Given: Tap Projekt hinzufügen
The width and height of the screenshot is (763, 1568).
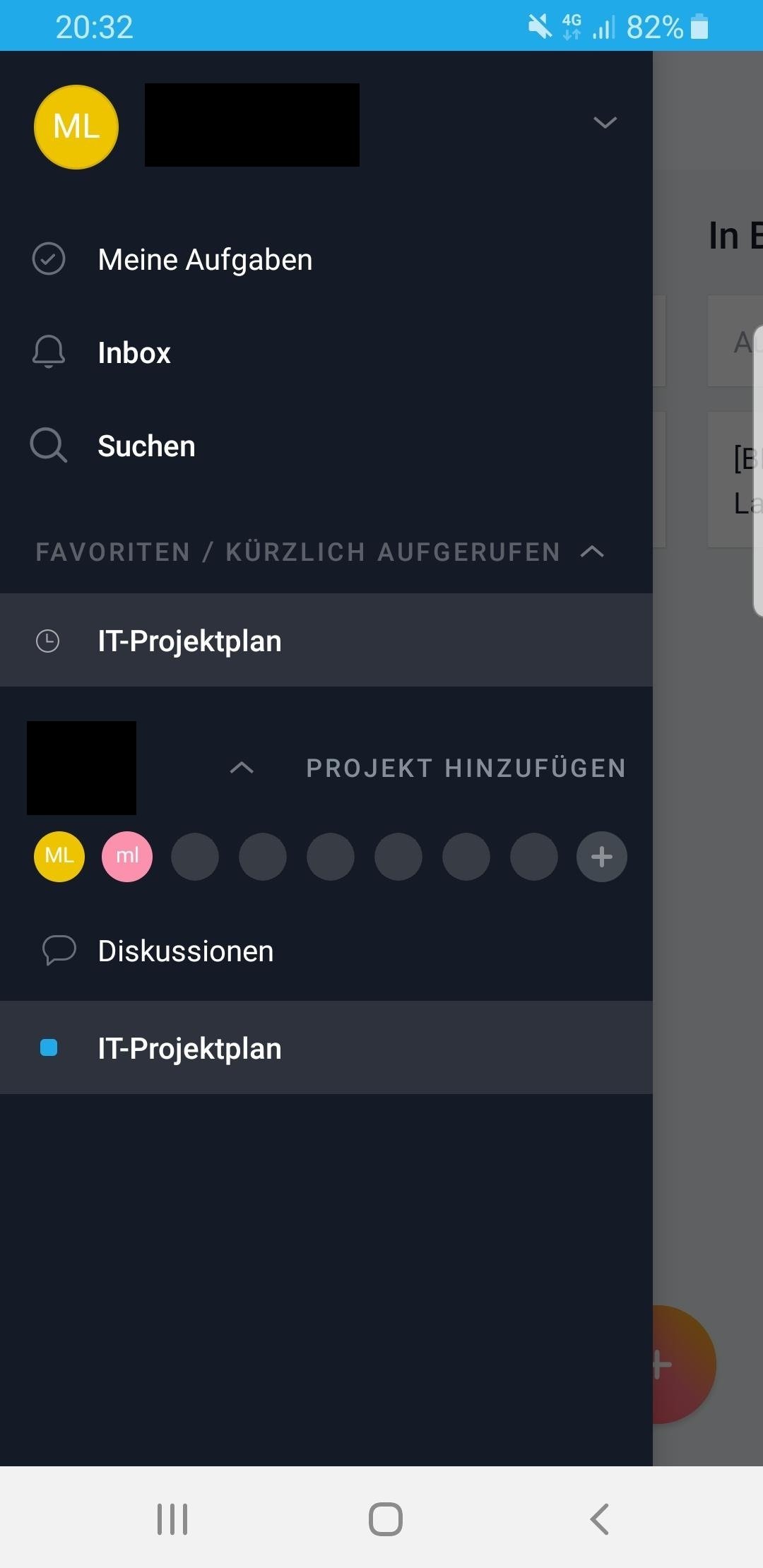Looking at the screenshot, I should pos(466,768).
